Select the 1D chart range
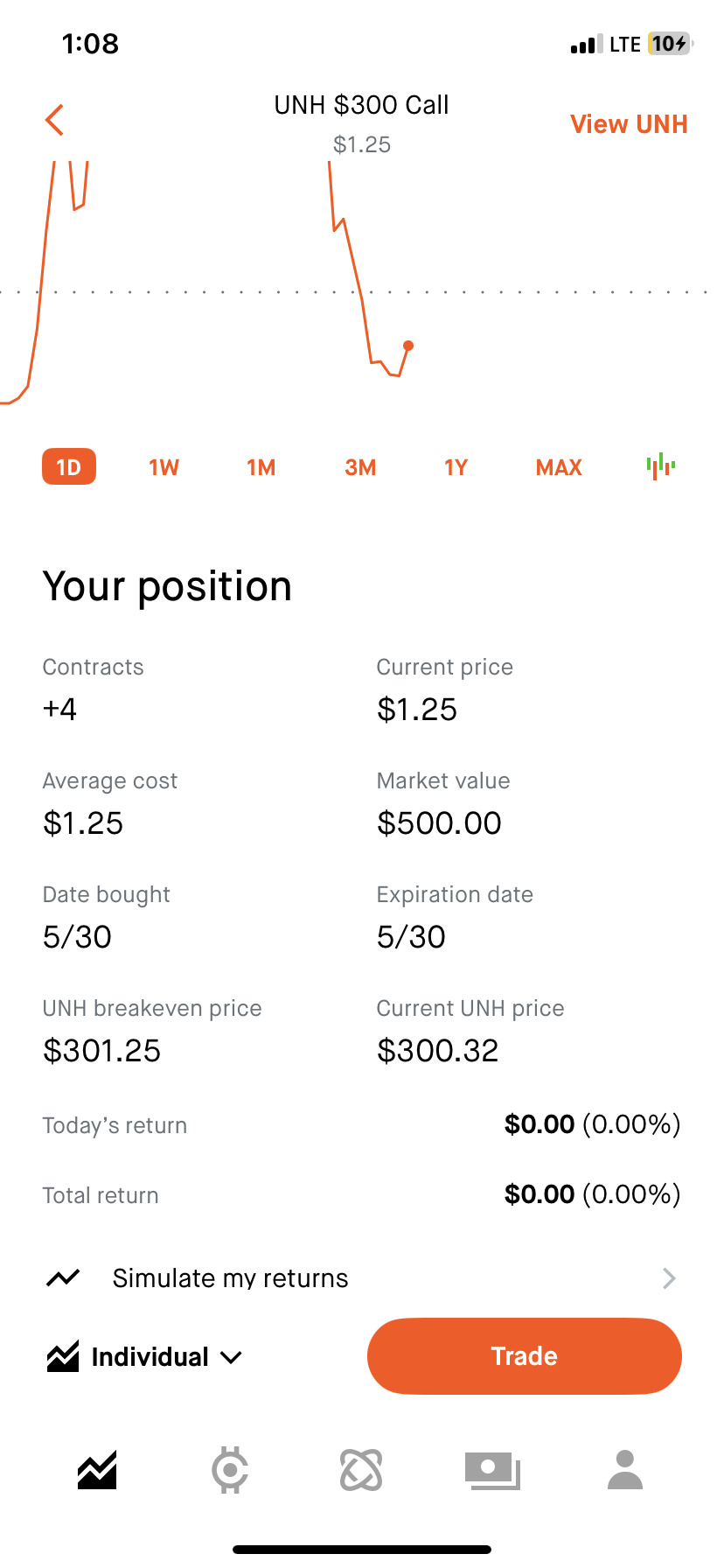 [x=69, y=467]
